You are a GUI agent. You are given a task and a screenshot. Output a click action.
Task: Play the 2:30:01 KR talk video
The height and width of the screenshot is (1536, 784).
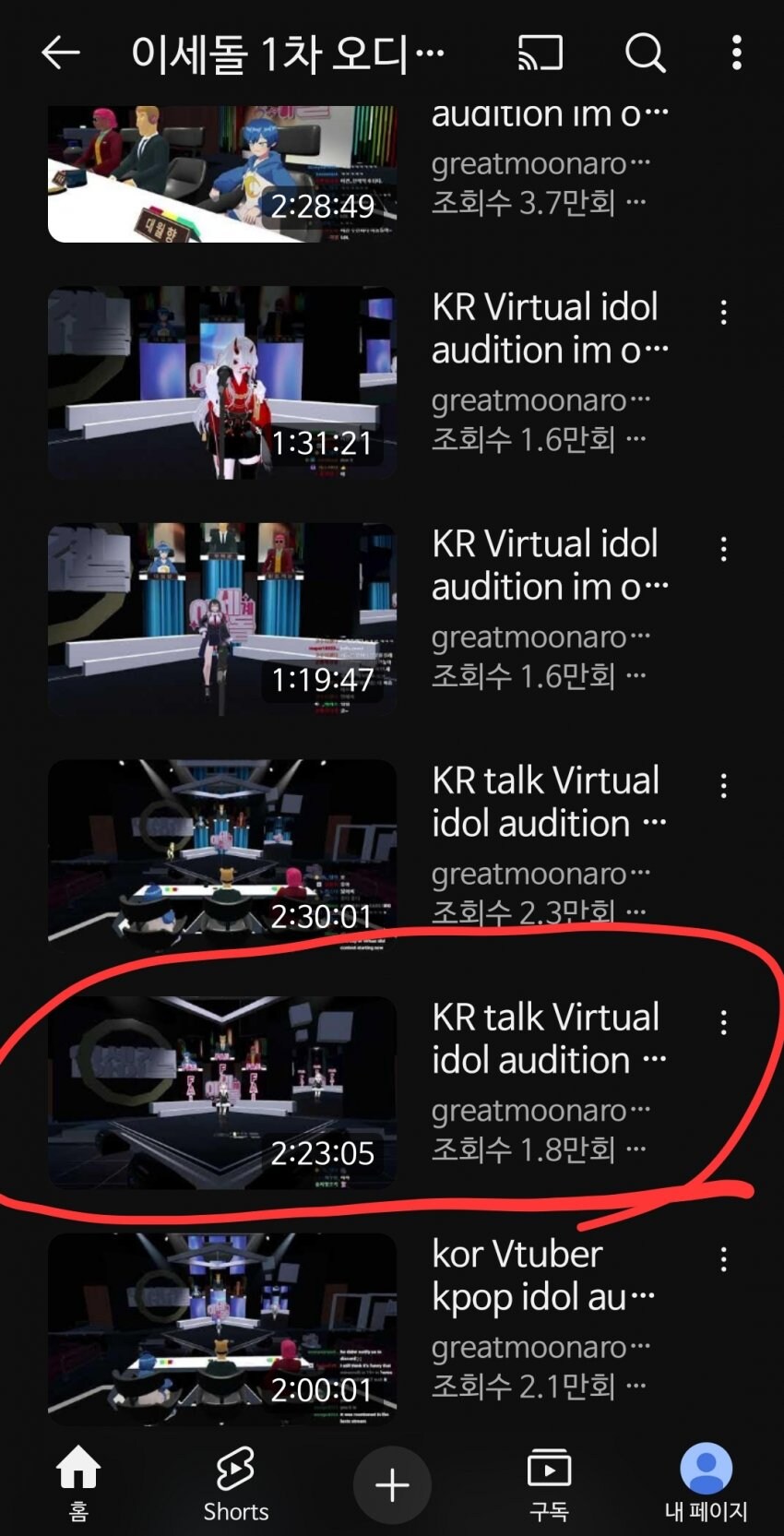tap(222, 855)
